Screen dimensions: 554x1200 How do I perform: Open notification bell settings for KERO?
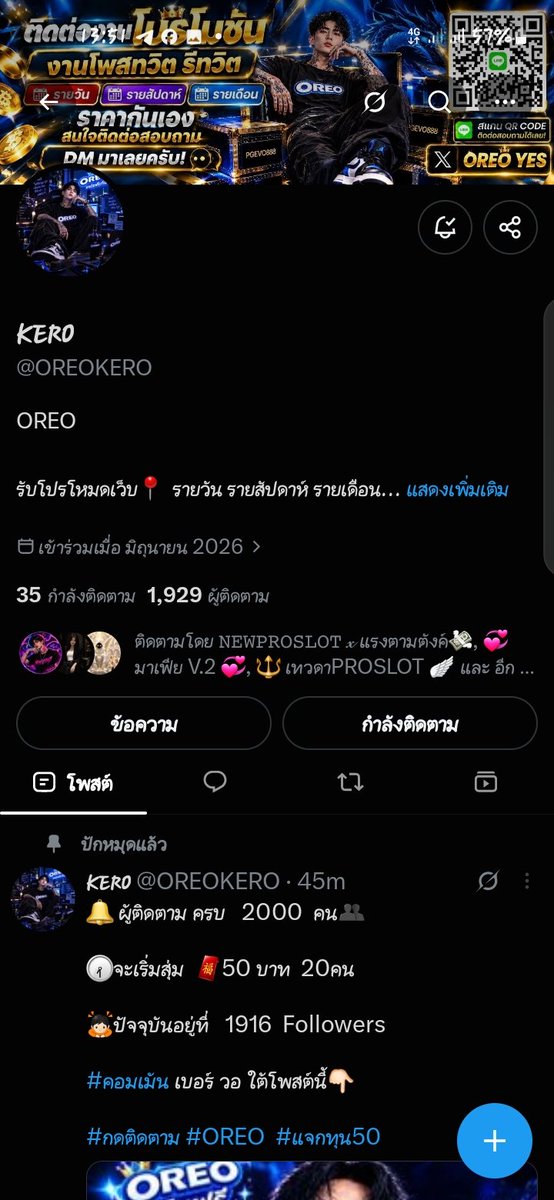(x=445, y=228)
